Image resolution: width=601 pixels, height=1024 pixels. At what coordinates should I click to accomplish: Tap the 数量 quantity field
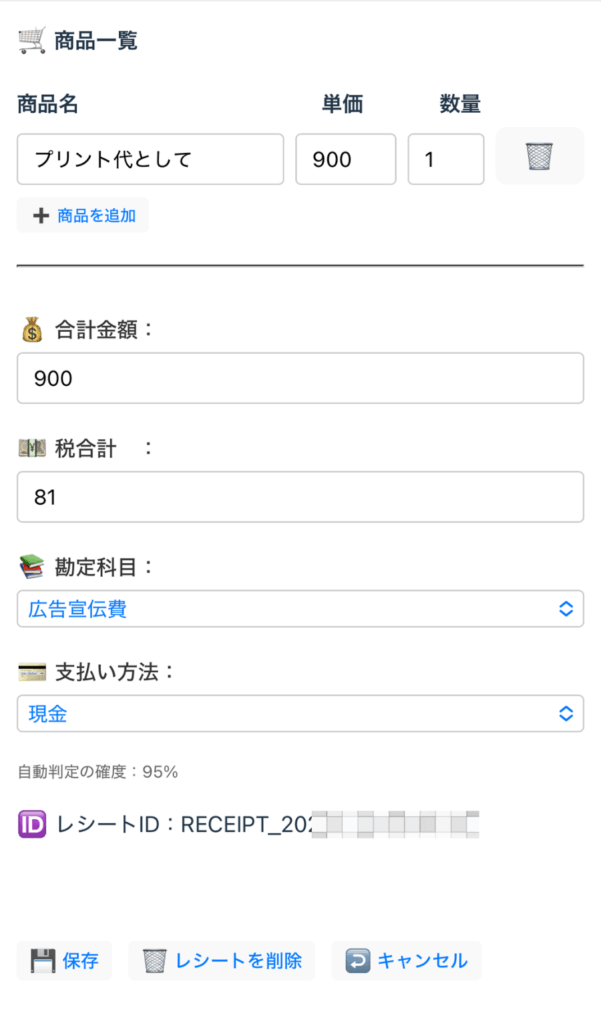tap(446, 159)
